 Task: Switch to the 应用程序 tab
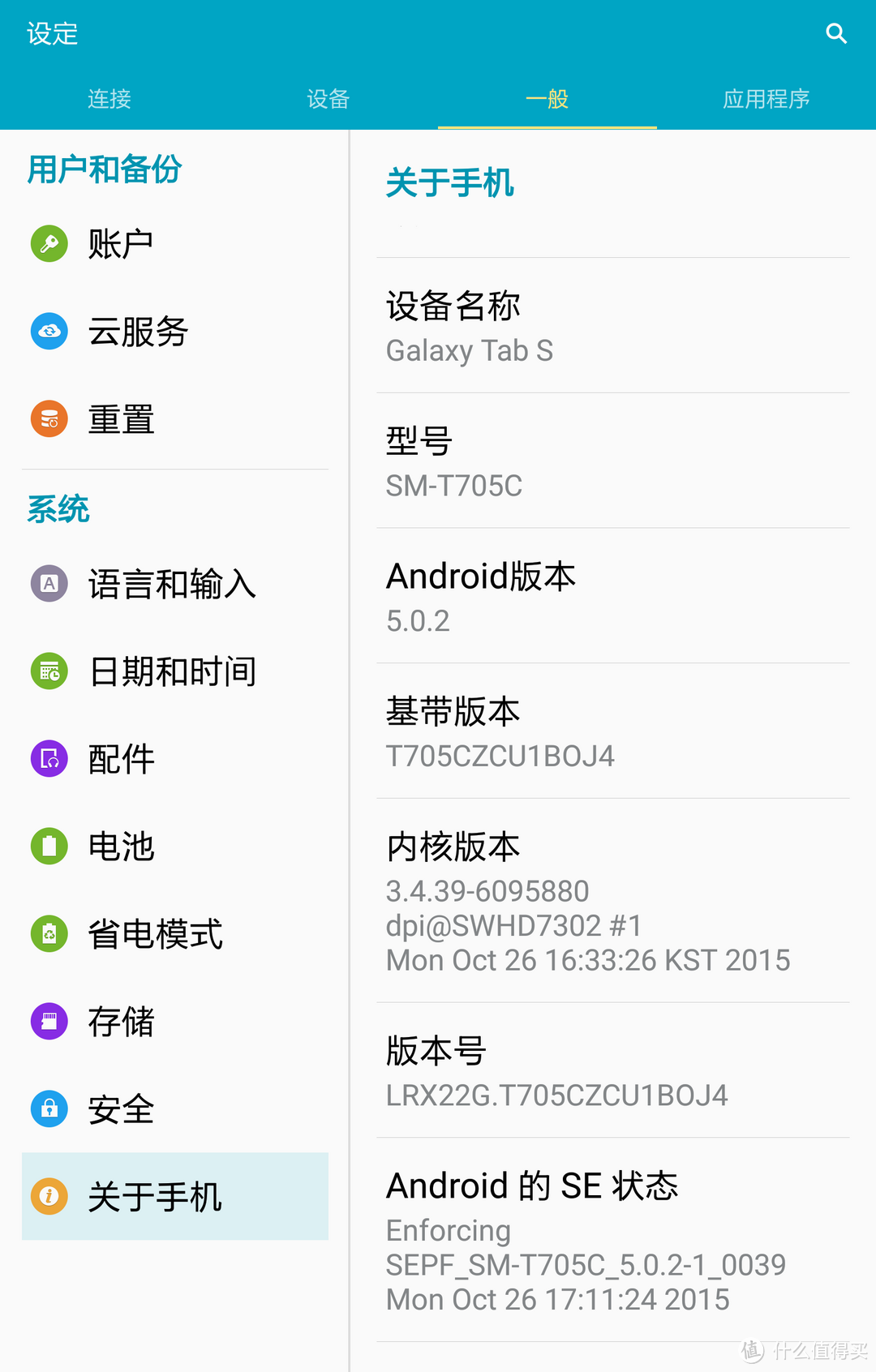click(x=766, y=99)
